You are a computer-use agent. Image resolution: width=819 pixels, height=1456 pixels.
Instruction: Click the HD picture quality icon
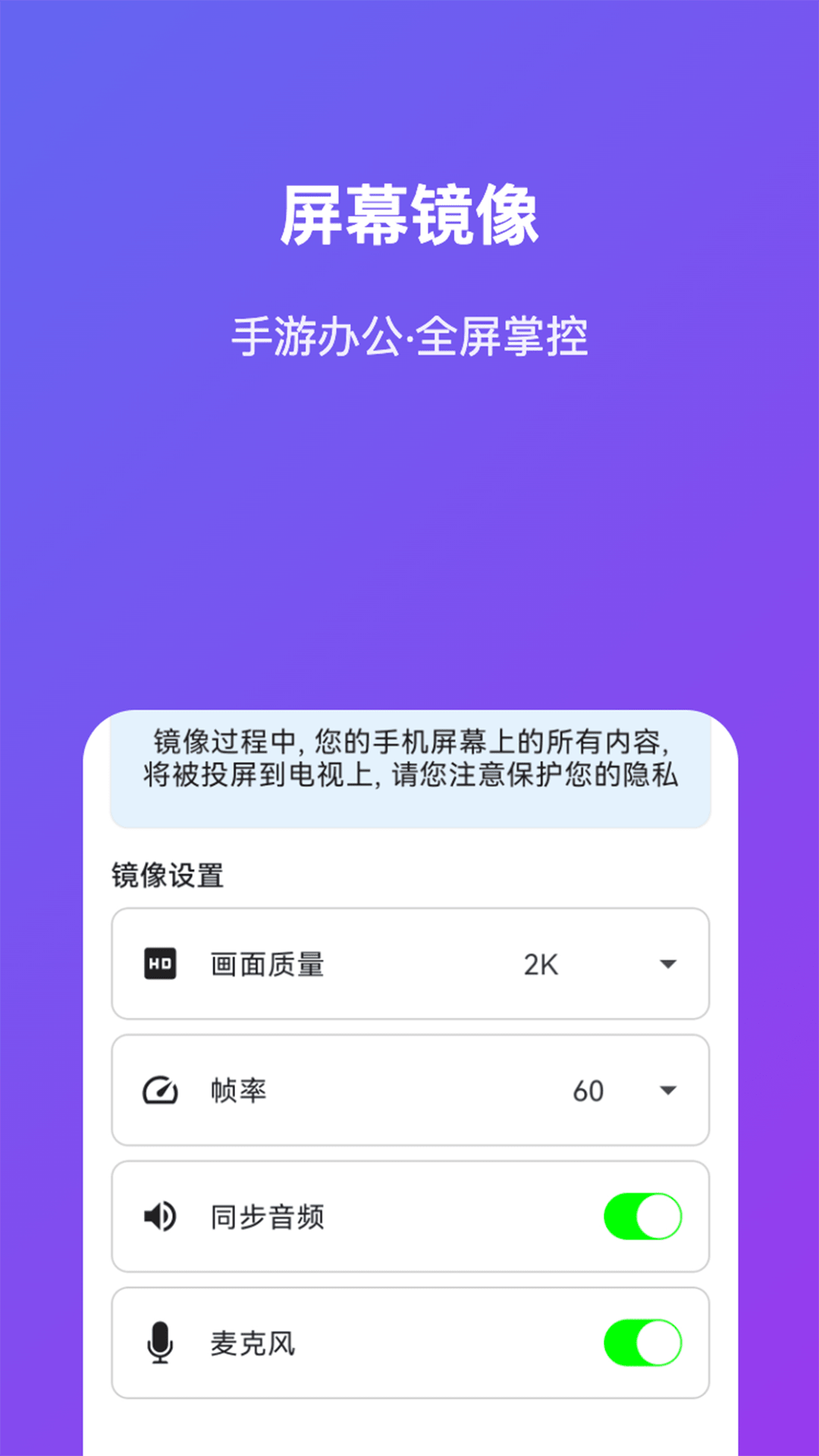click(x=159, y=964)
